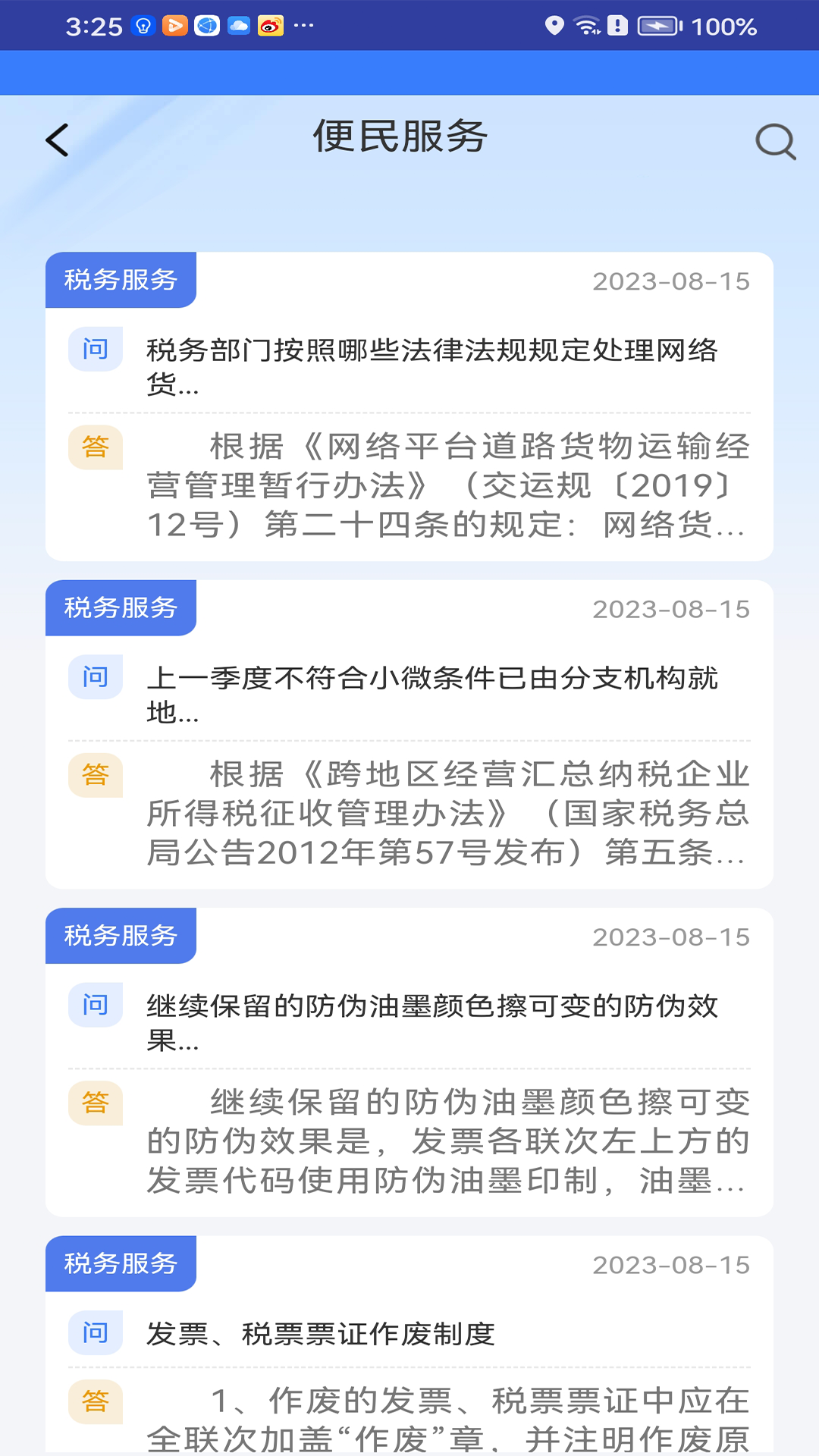
Task: Go back from 便民服务 page
Action: (58, 140)
